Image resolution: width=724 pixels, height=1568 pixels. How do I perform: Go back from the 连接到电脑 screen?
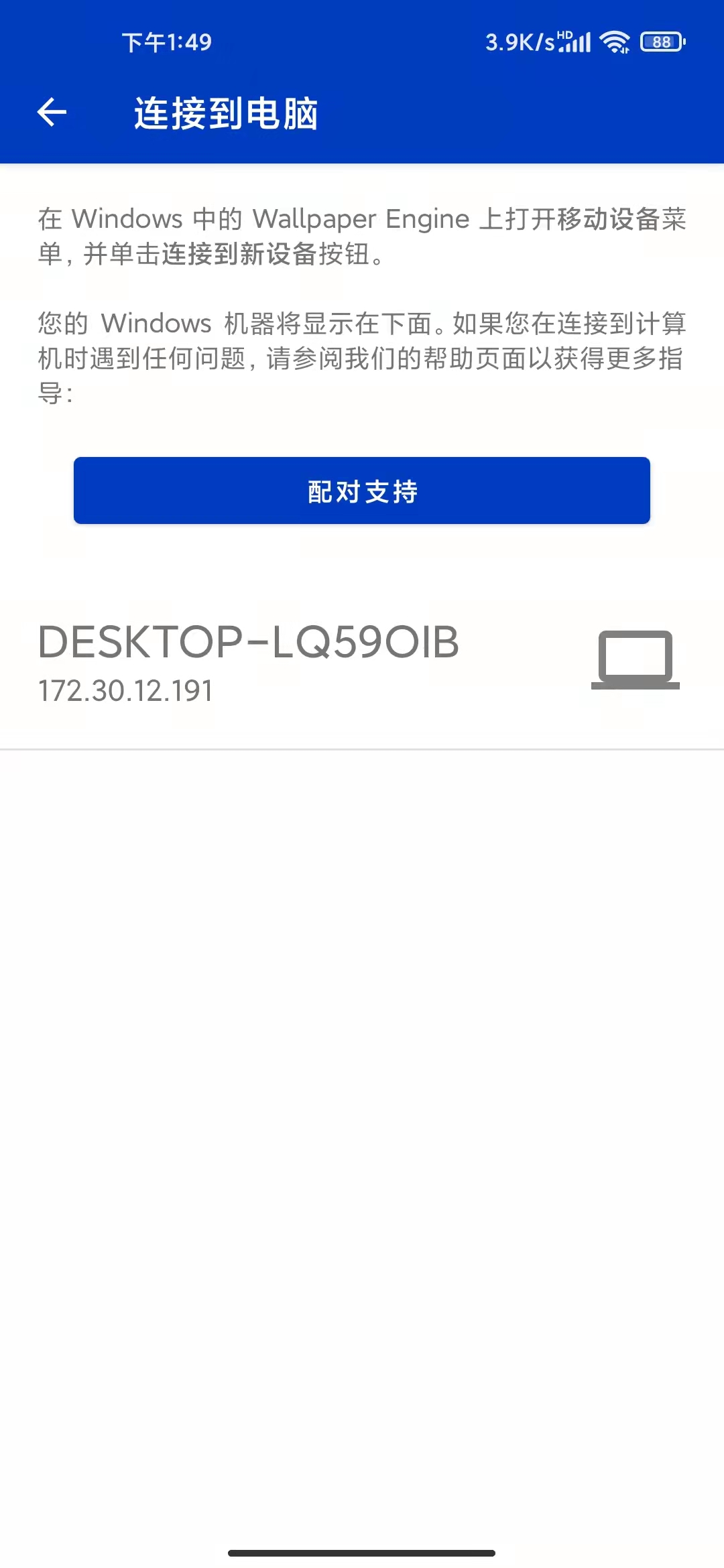(x=52, y=112)
